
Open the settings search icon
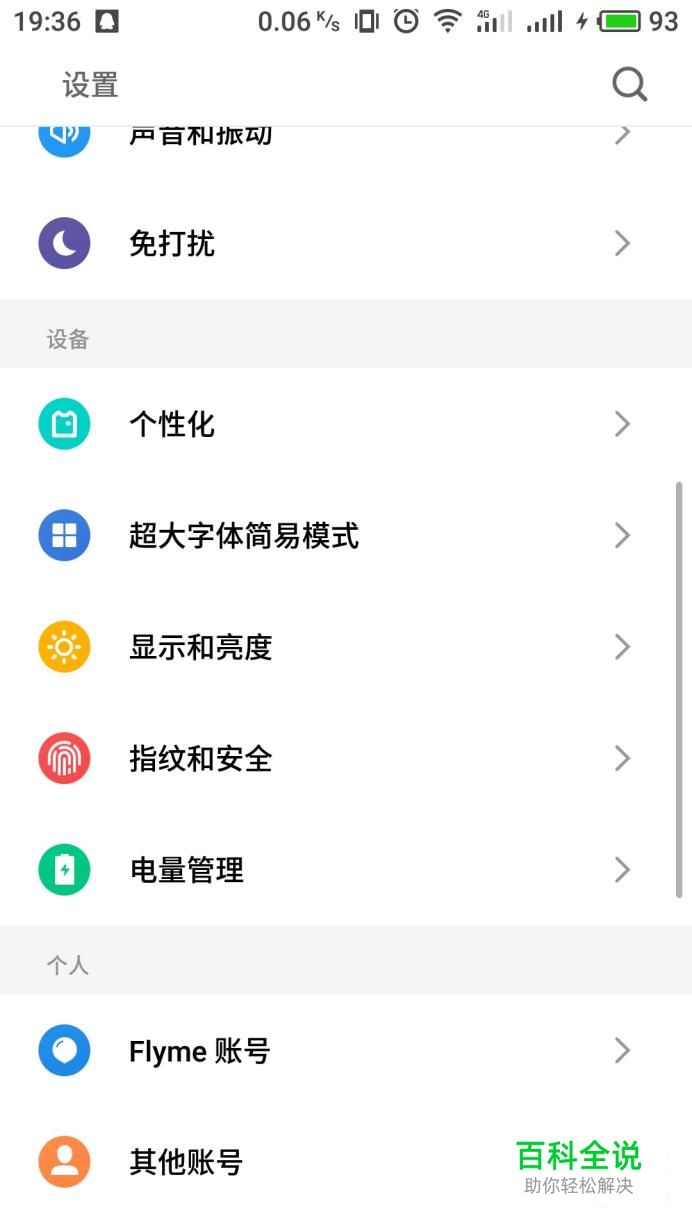click(x=630, y=86)
